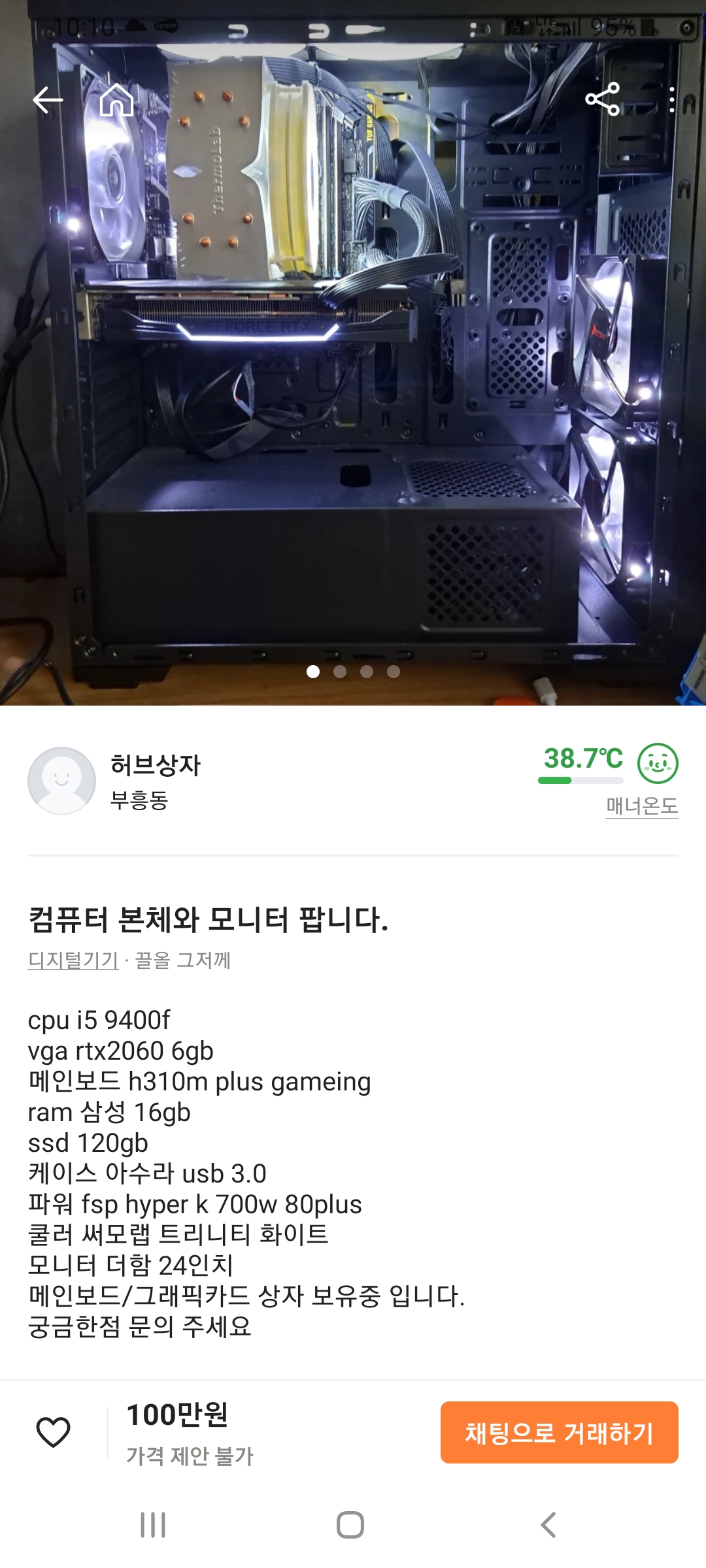The height and width of the screenshot is (1568, 706).
Task: Open the 디지털기기 category link
Action: [73, 960]
